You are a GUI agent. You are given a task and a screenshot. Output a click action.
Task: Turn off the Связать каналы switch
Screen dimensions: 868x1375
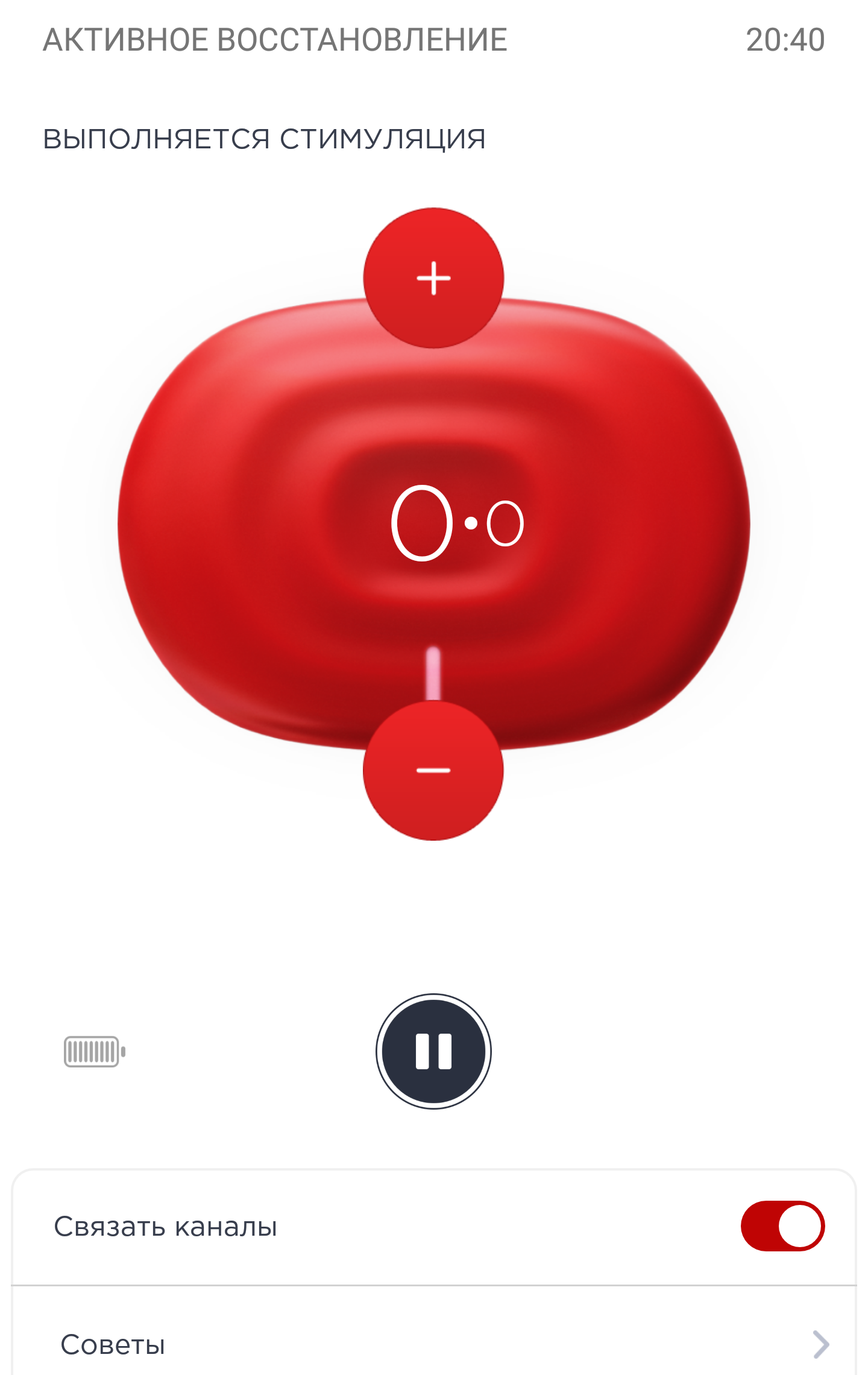point(782,1226)
